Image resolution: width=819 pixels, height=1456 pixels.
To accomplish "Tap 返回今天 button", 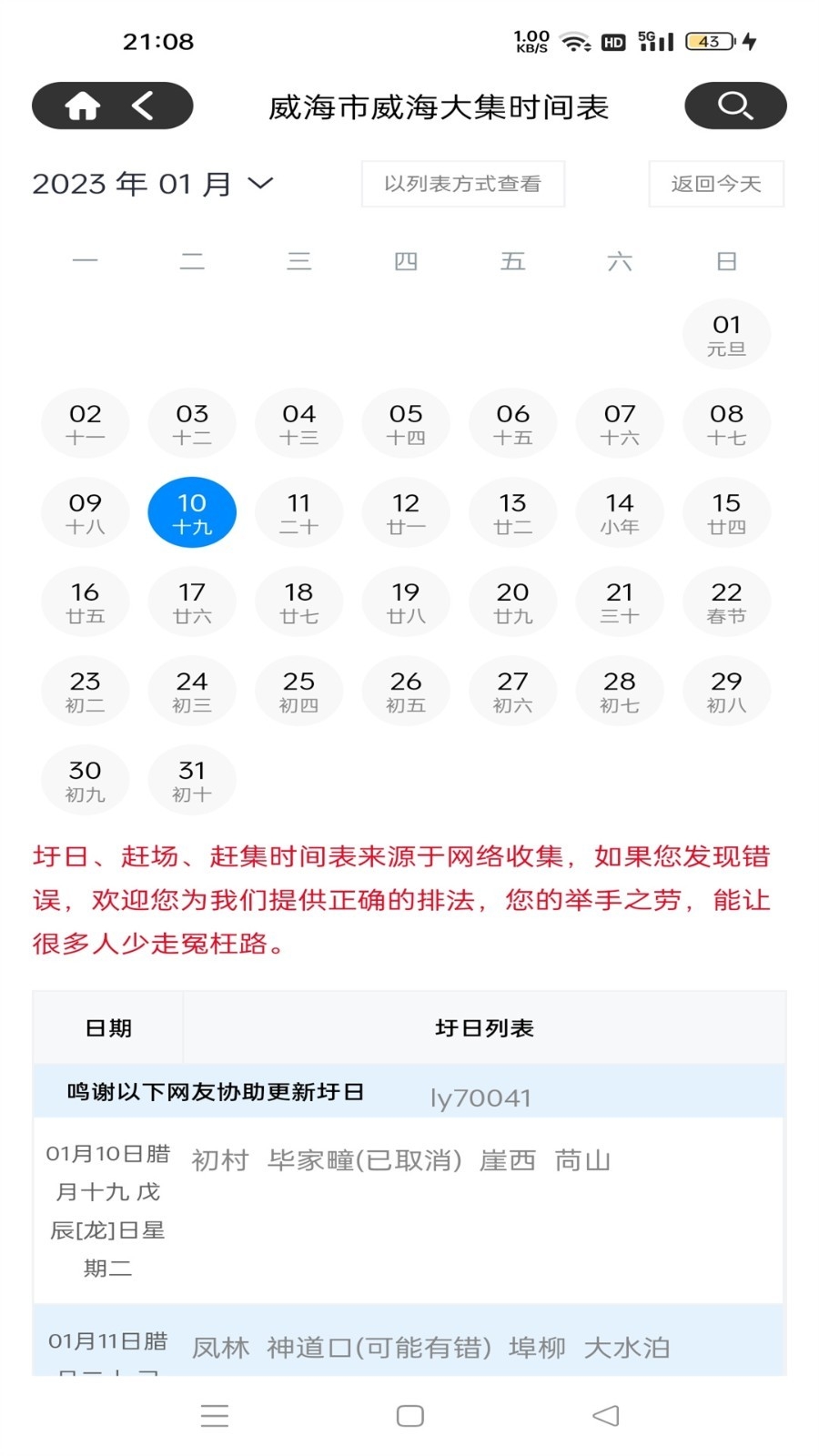I will 715,184.
